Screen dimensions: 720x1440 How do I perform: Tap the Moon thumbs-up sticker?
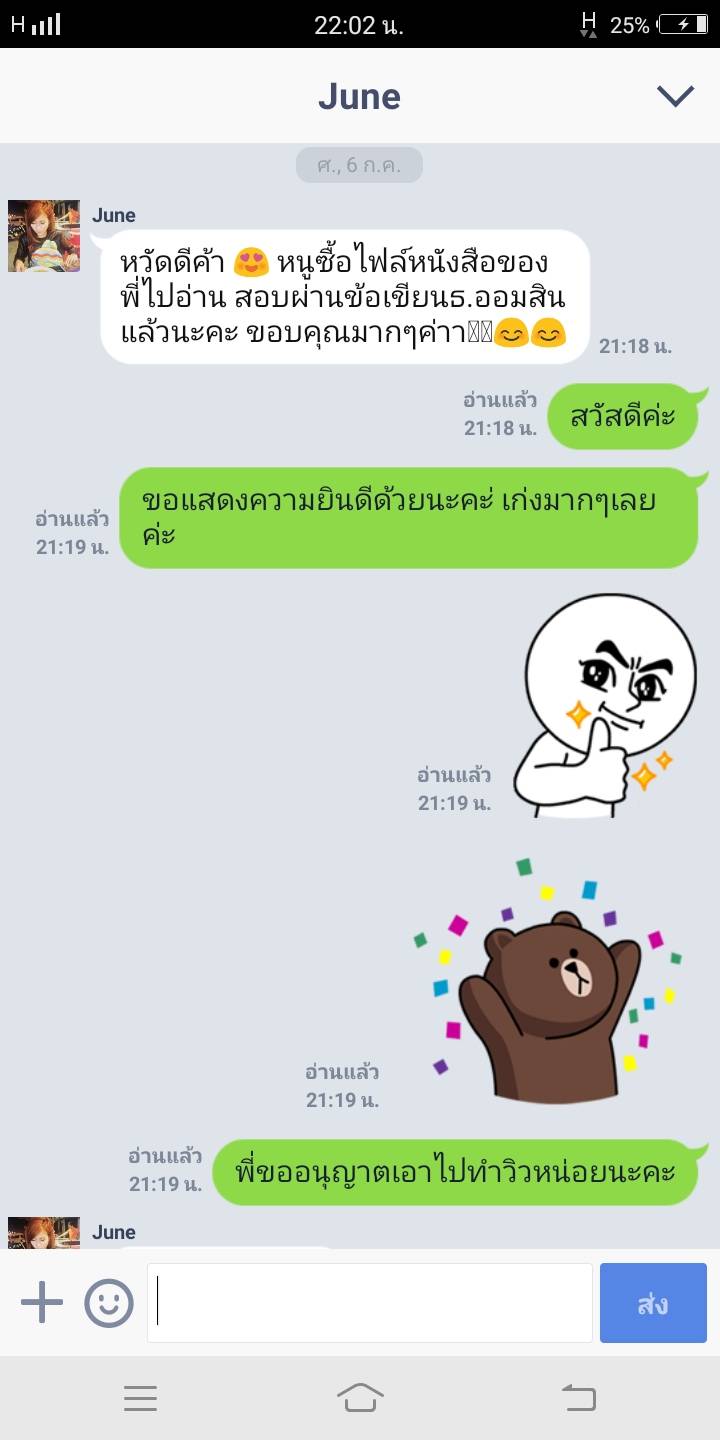605,705
